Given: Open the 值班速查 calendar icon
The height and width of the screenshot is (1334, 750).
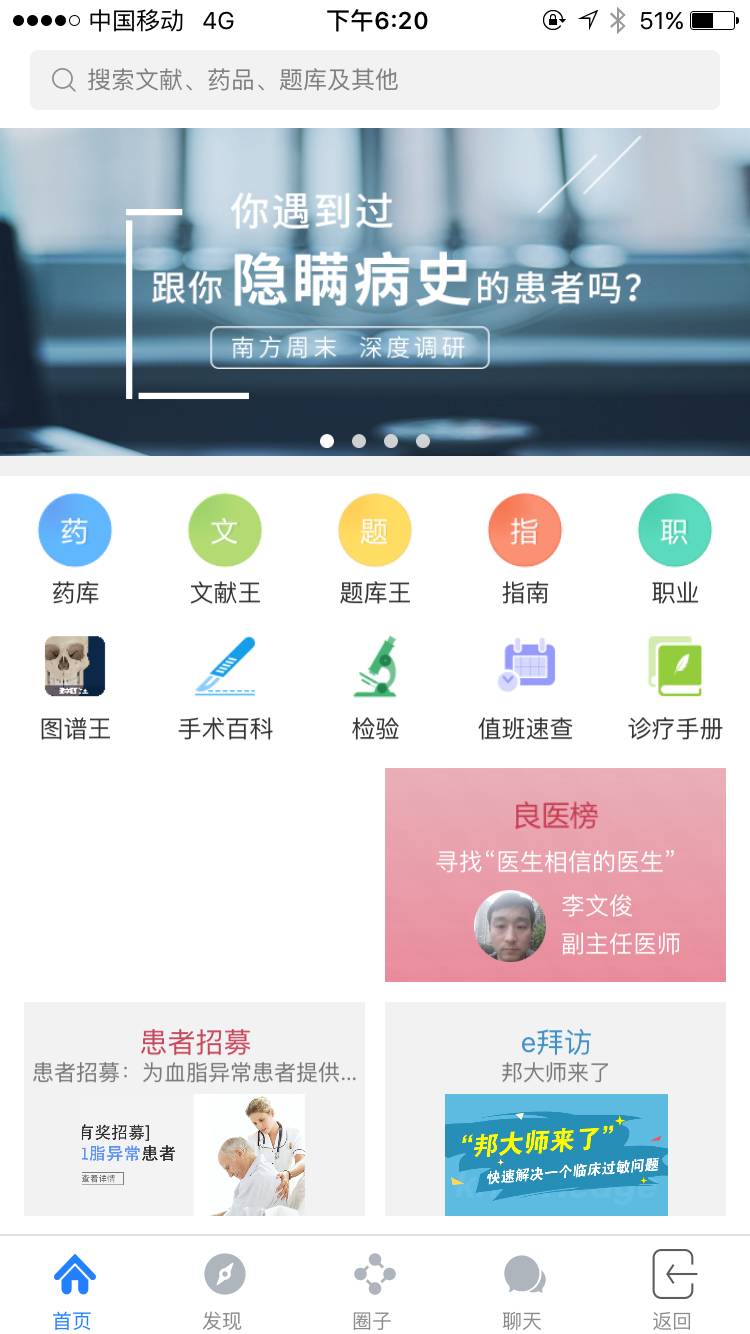Looking at the screenshot, I should click(x=524, y=666).
